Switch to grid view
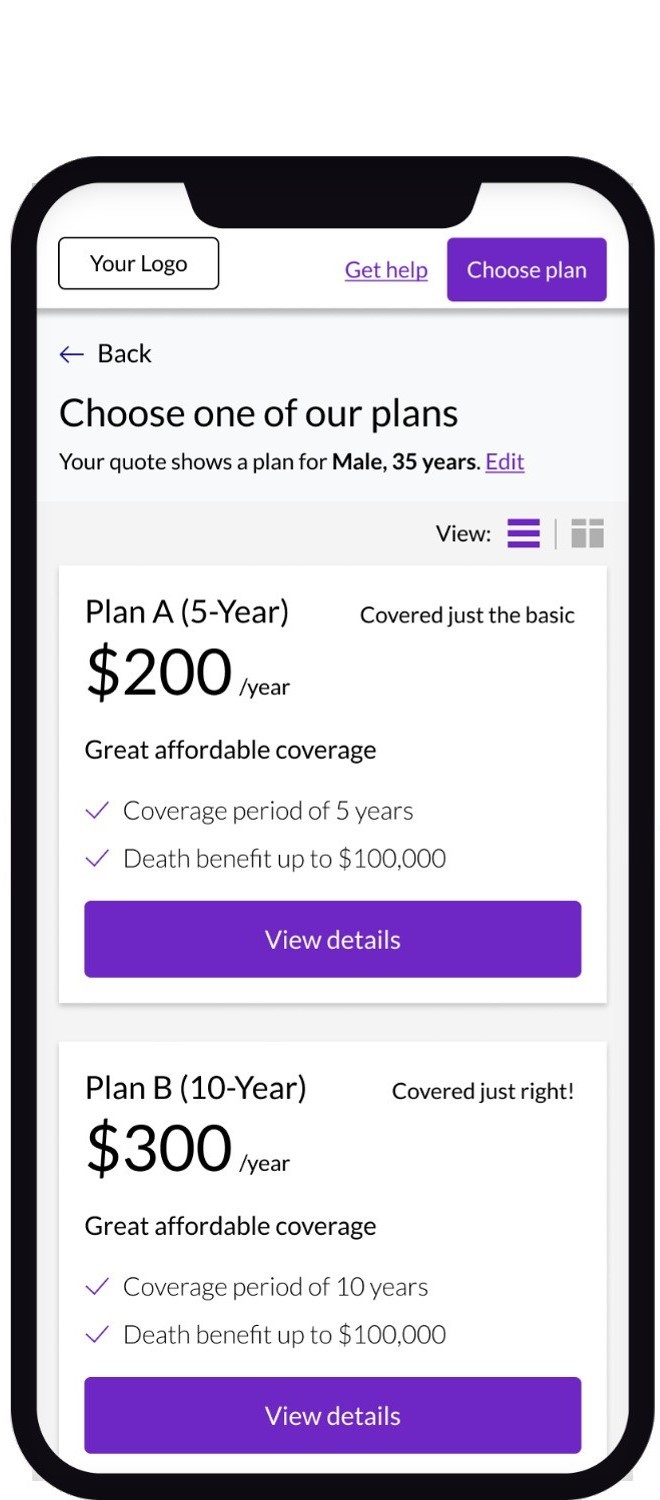 pyautogui.click(x=587, y=534)
